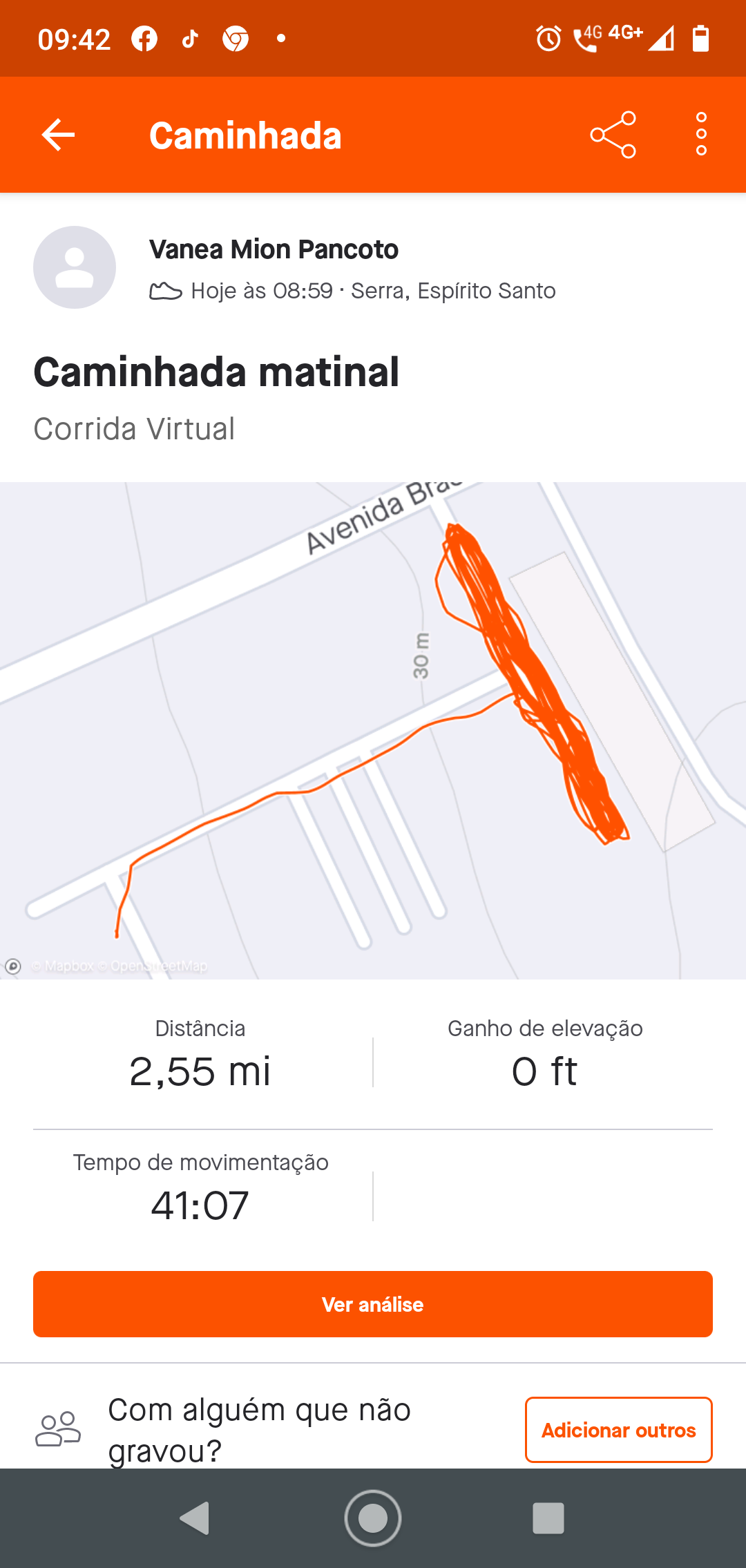This screenshot has height=1568, width=746.
Task: Open Vanea Mion Pancoto's profile avatar
Action: (x=75, y=267)
